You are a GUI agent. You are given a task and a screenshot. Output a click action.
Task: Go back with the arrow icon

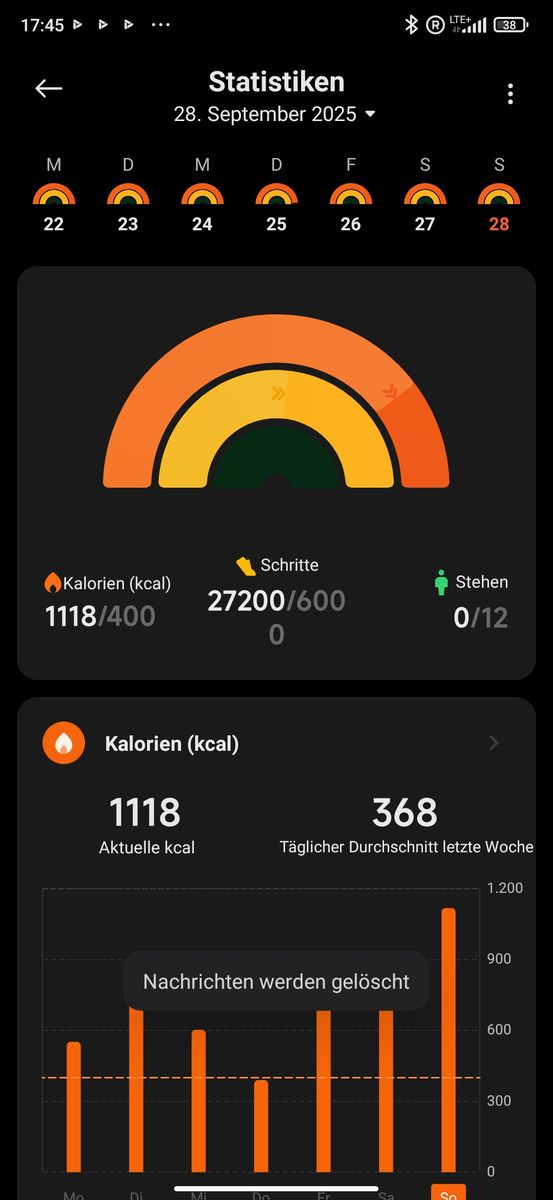pyautogui.click(x=49, y=88)
